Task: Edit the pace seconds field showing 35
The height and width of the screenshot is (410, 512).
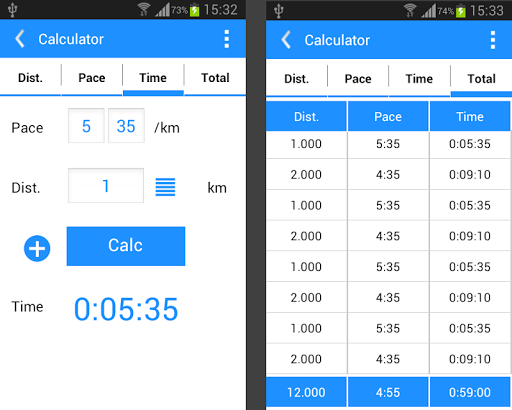Action: point(126,126)
